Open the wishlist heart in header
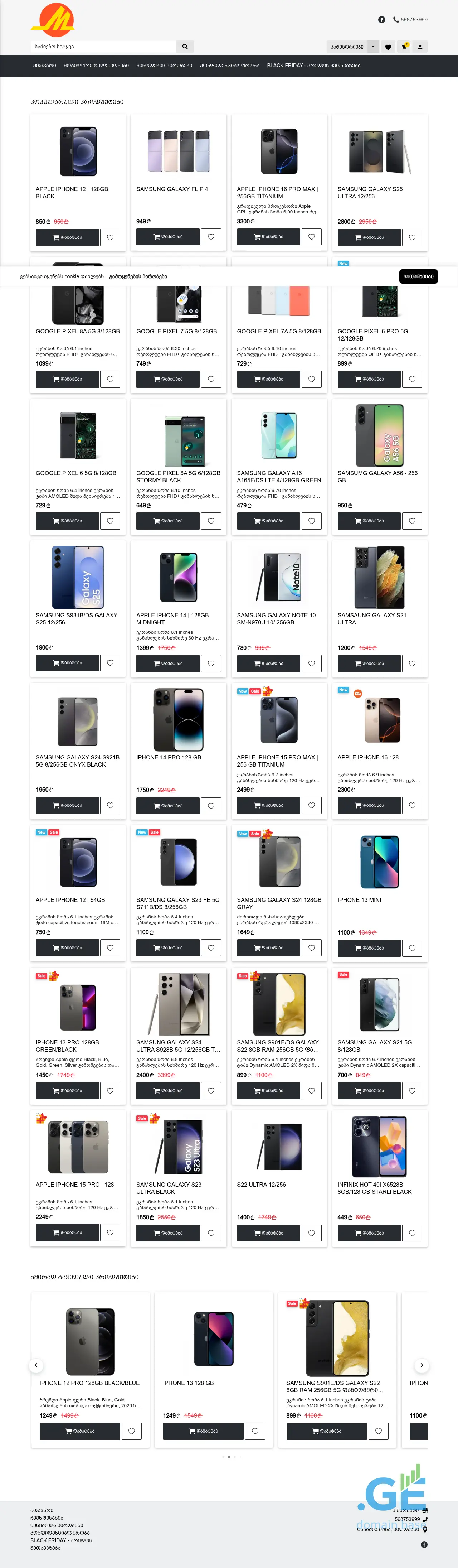 pyautogui.click(x=388, y=47)
